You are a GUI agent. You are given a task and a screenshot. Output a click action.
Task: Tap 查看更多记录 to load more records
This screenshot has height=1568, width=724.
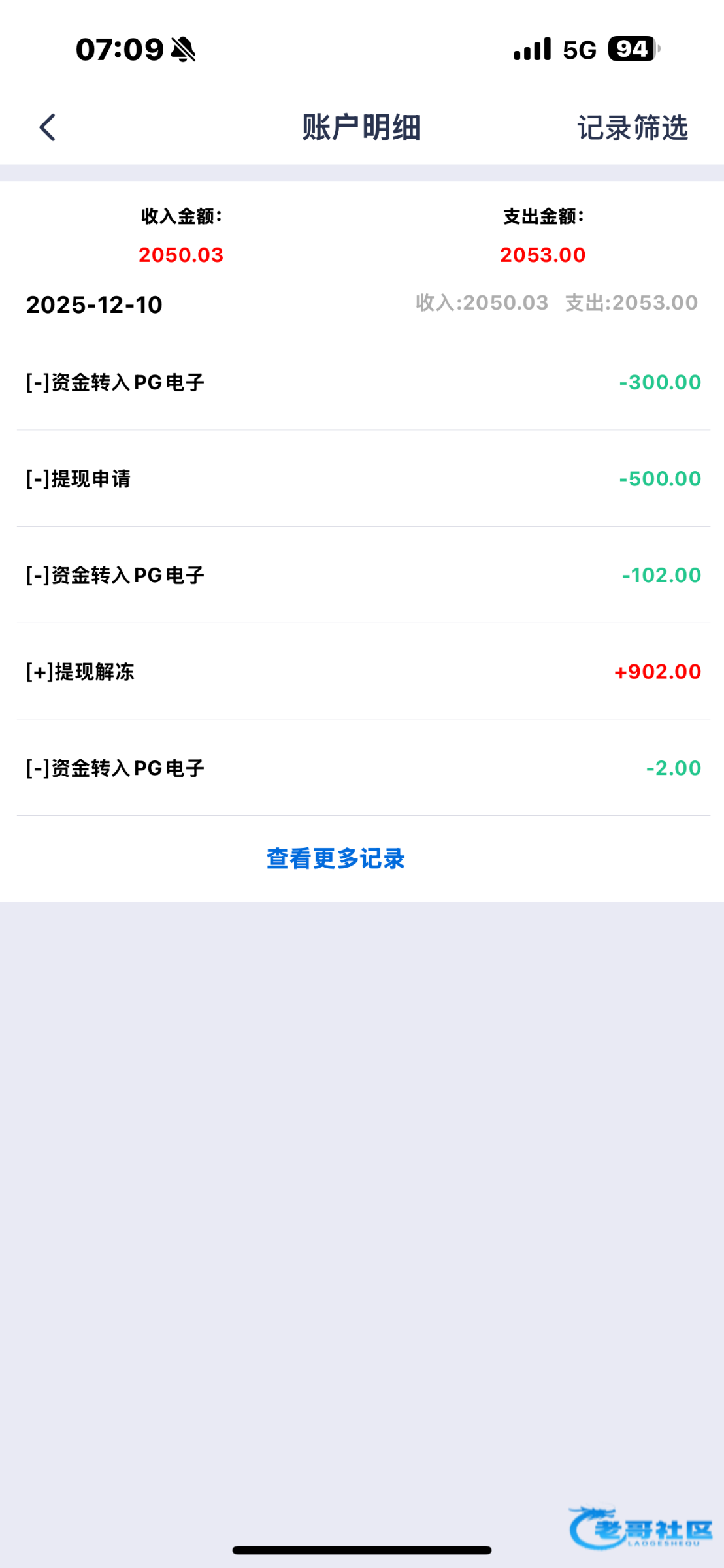point(336,858)
